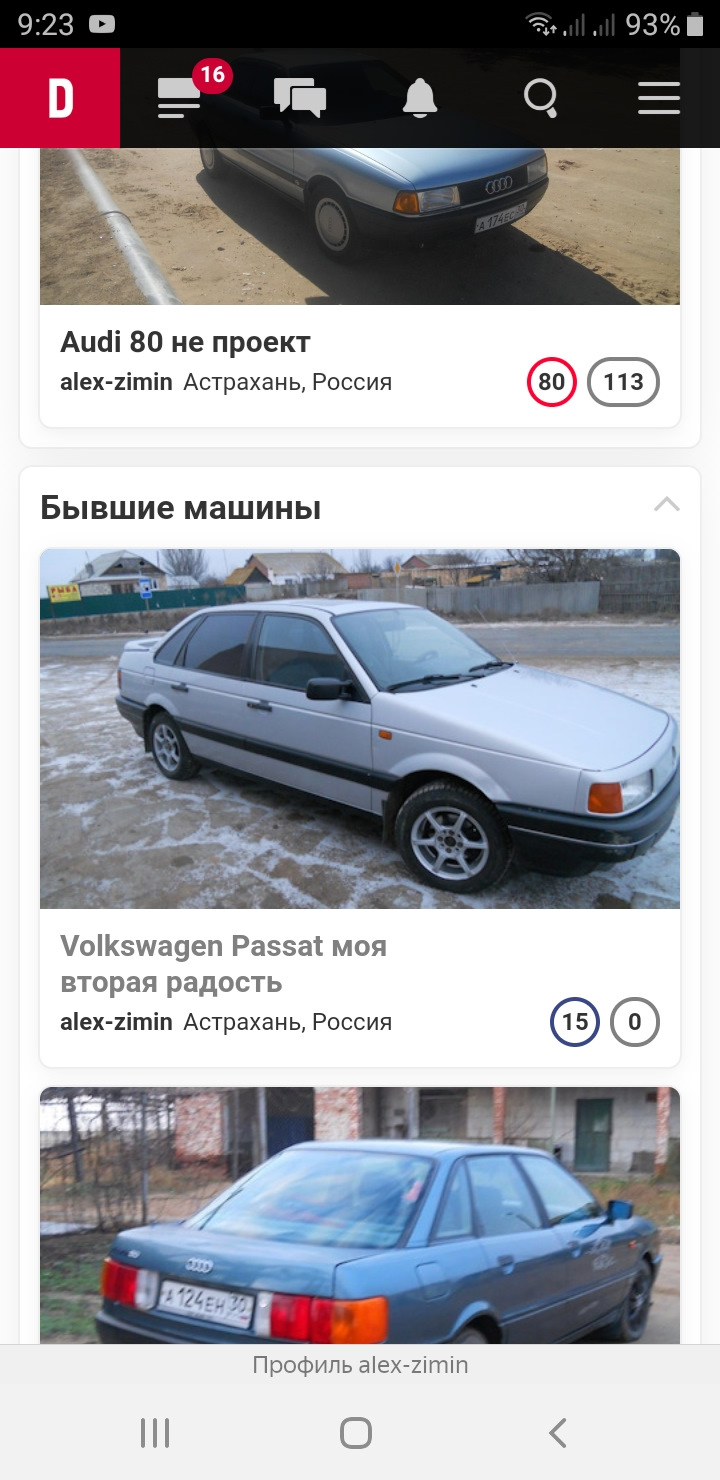Image resolution: width=720 pixels, height=1480 pixels.
Task: Open the hamburger menu
Action: (x=659, y=98)
